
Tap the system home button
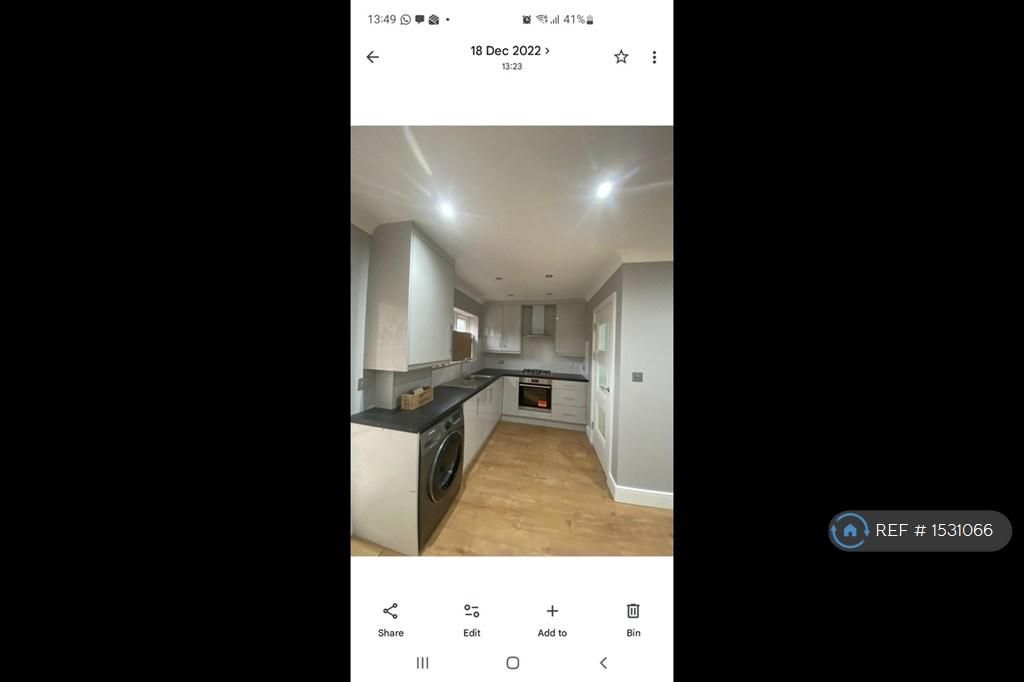tap(512, 662)
